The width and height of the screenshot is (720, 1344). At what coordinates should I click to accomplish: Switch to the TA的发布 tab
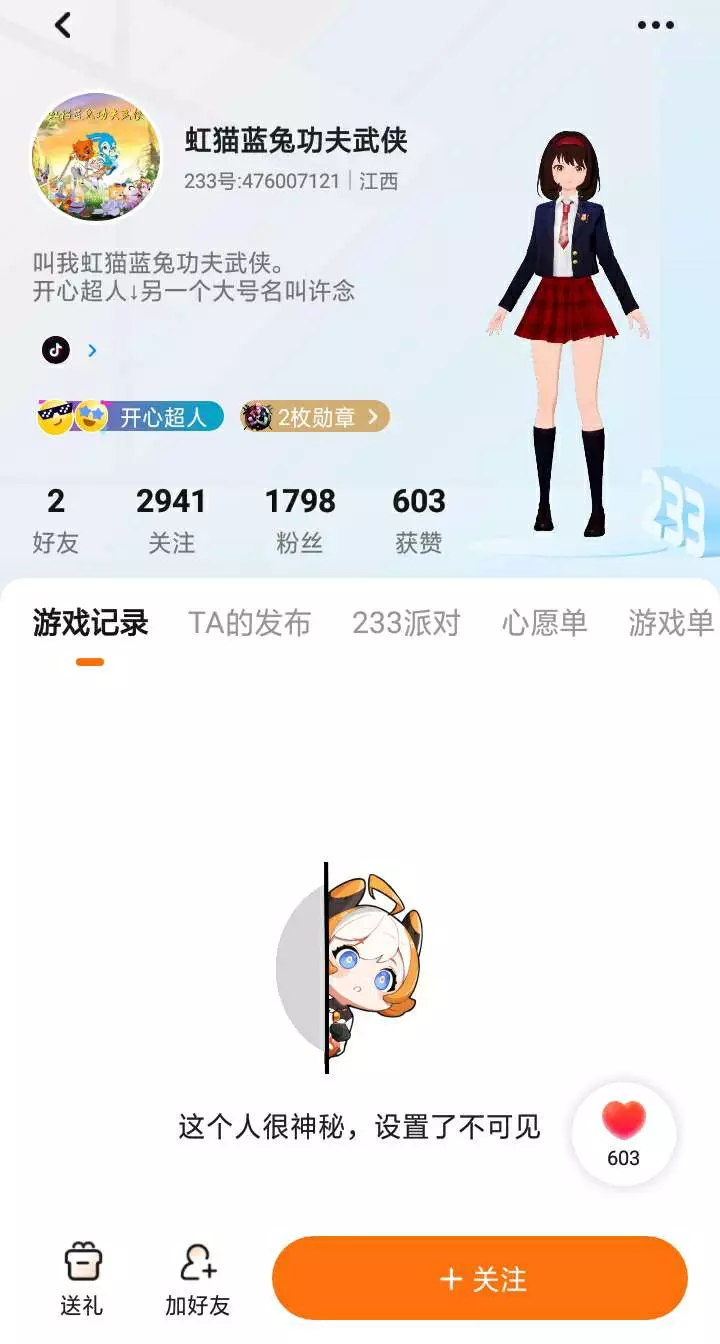(x=250, y=623)
